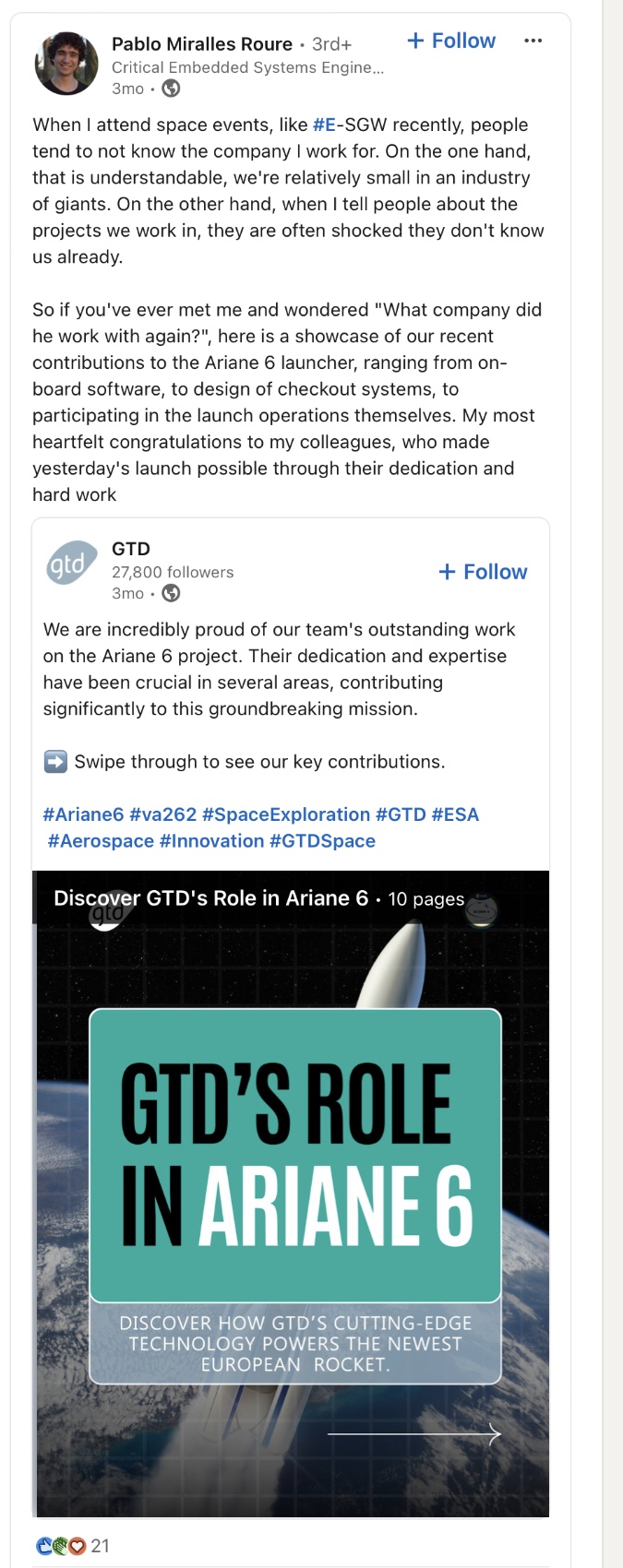The image size is (623, 1568).
Task: Open the post overflow menu
Action: click(533, 42)
